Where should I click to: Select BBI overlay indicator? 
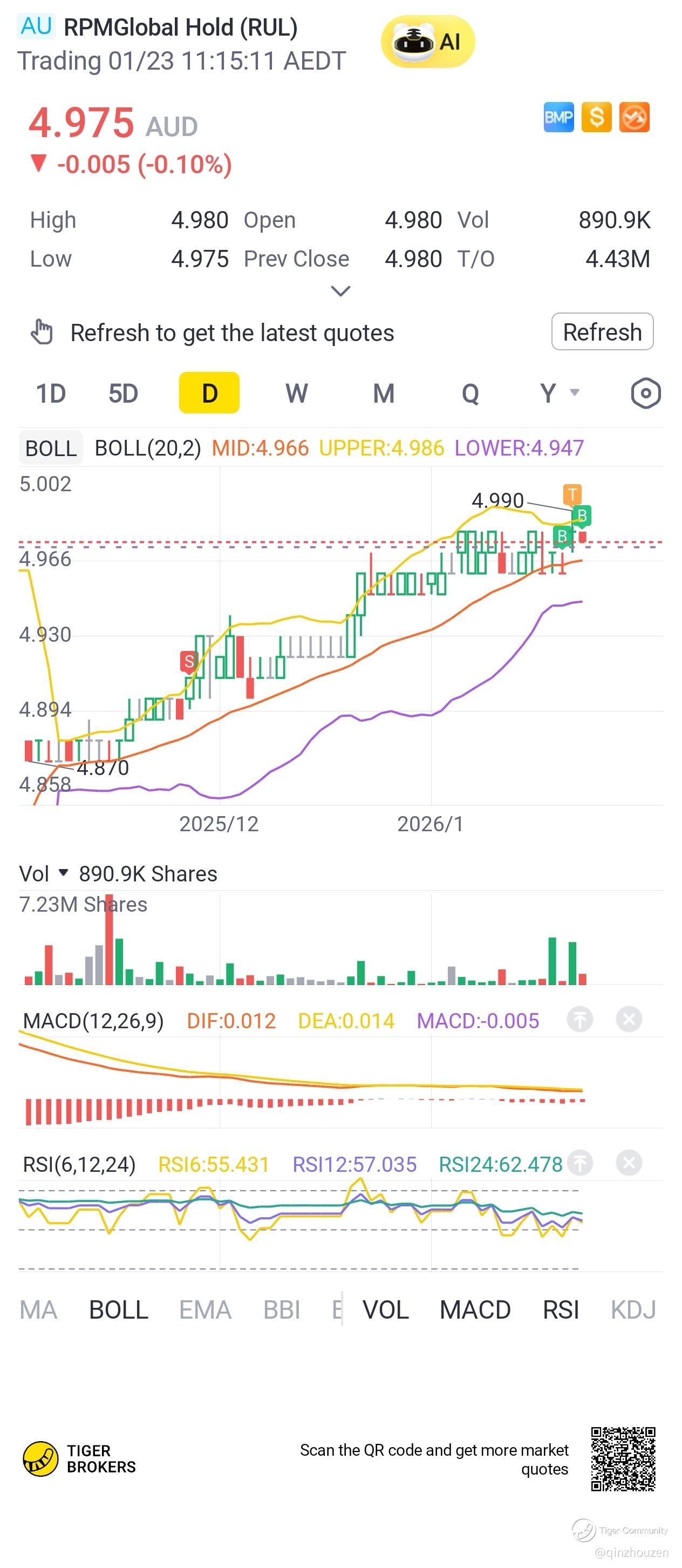pyautogui.click(x=281, y=1310)
